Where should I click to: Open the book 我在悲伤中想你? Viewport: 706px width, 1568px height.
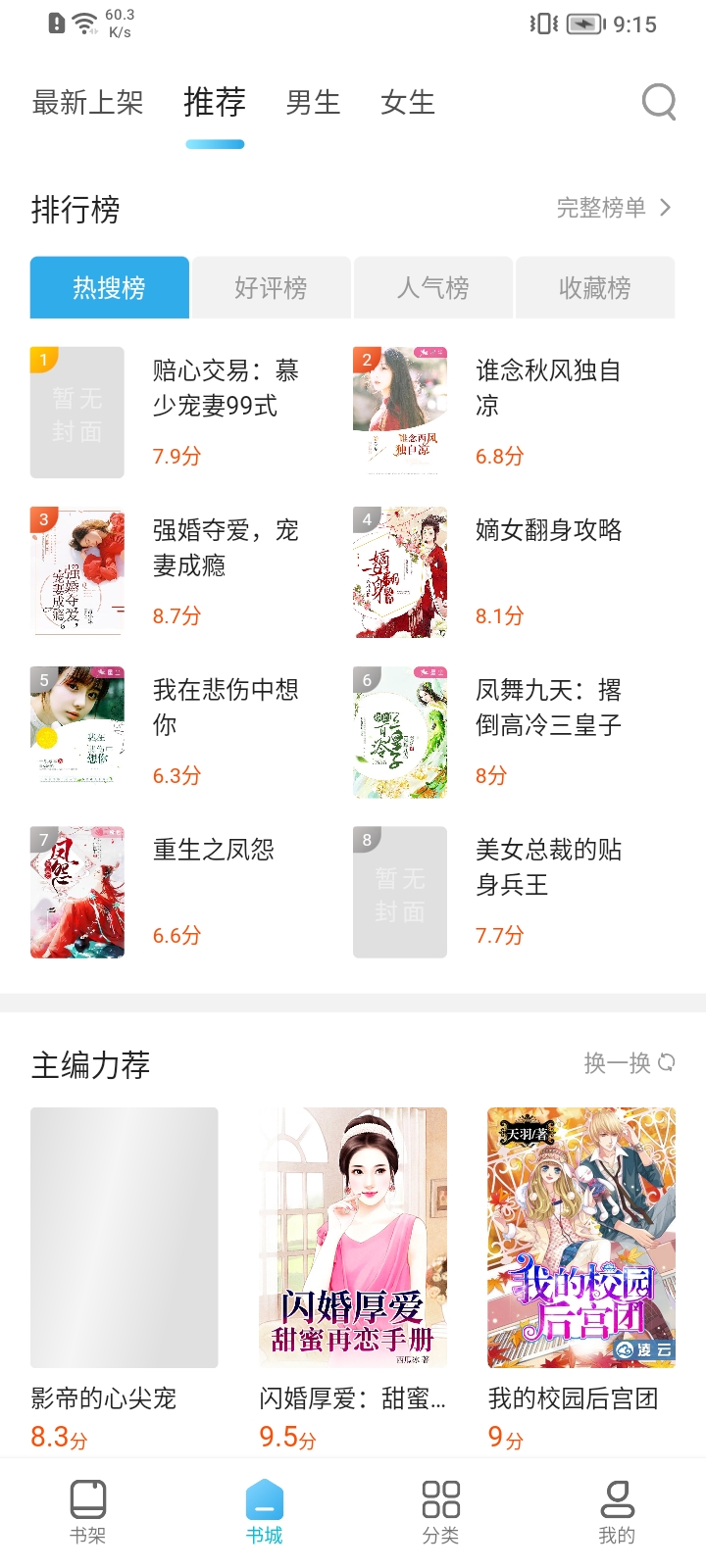point(224,708)
